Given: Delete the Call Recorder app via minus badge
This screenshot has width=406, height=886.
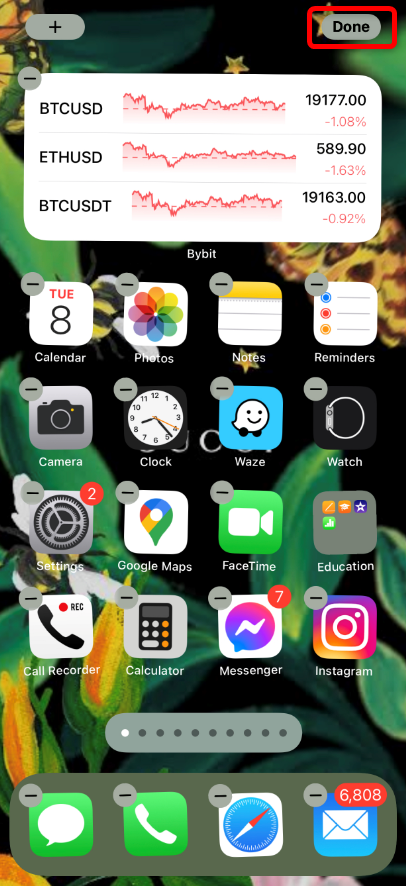Looking at the screenshot, I should (31, 597).
